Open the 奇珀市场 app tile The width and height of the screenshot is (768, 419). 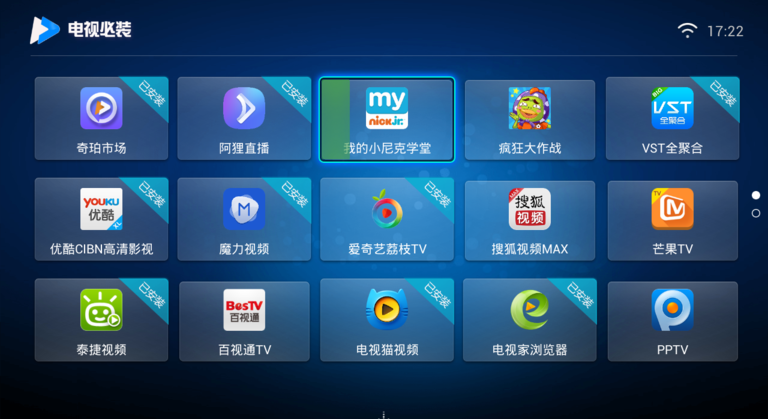pos(101,118)
